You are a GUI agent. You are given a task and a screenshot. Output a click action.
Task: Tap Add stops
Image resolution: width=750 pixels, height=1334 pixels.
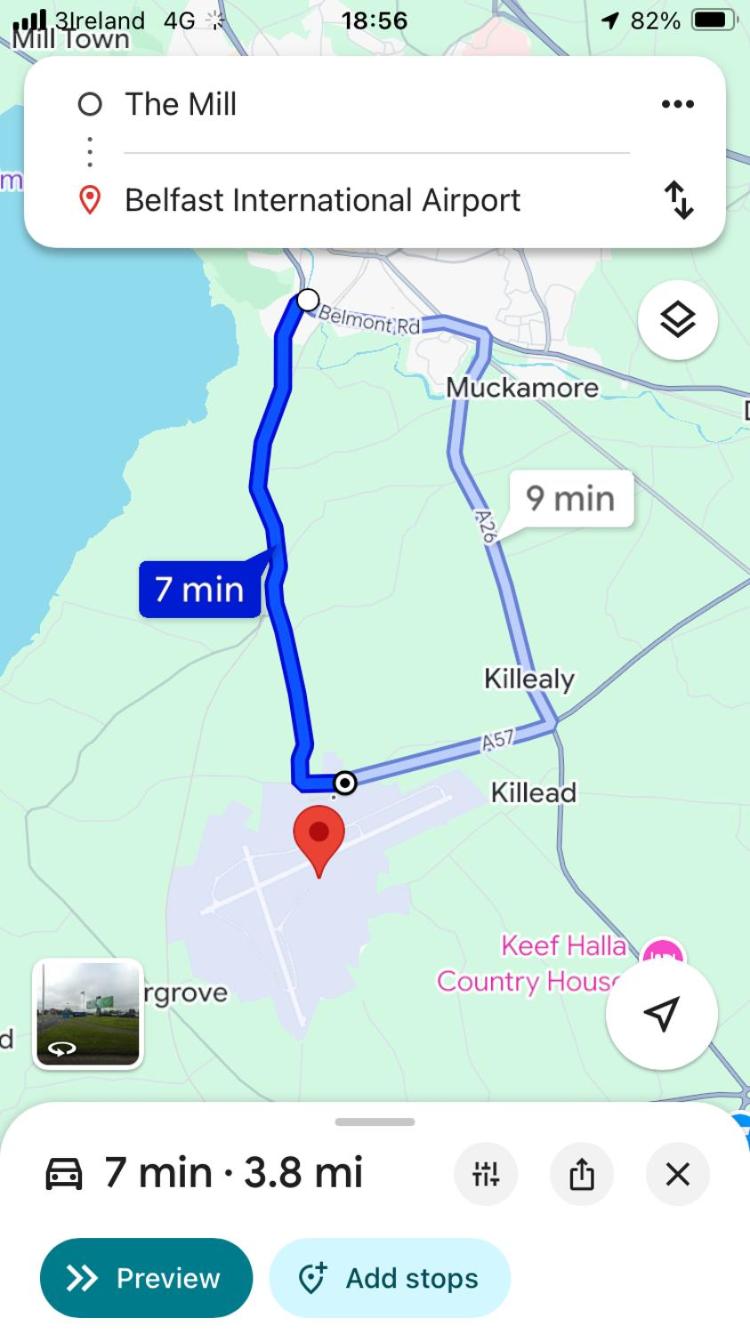tap(390, 1278)
